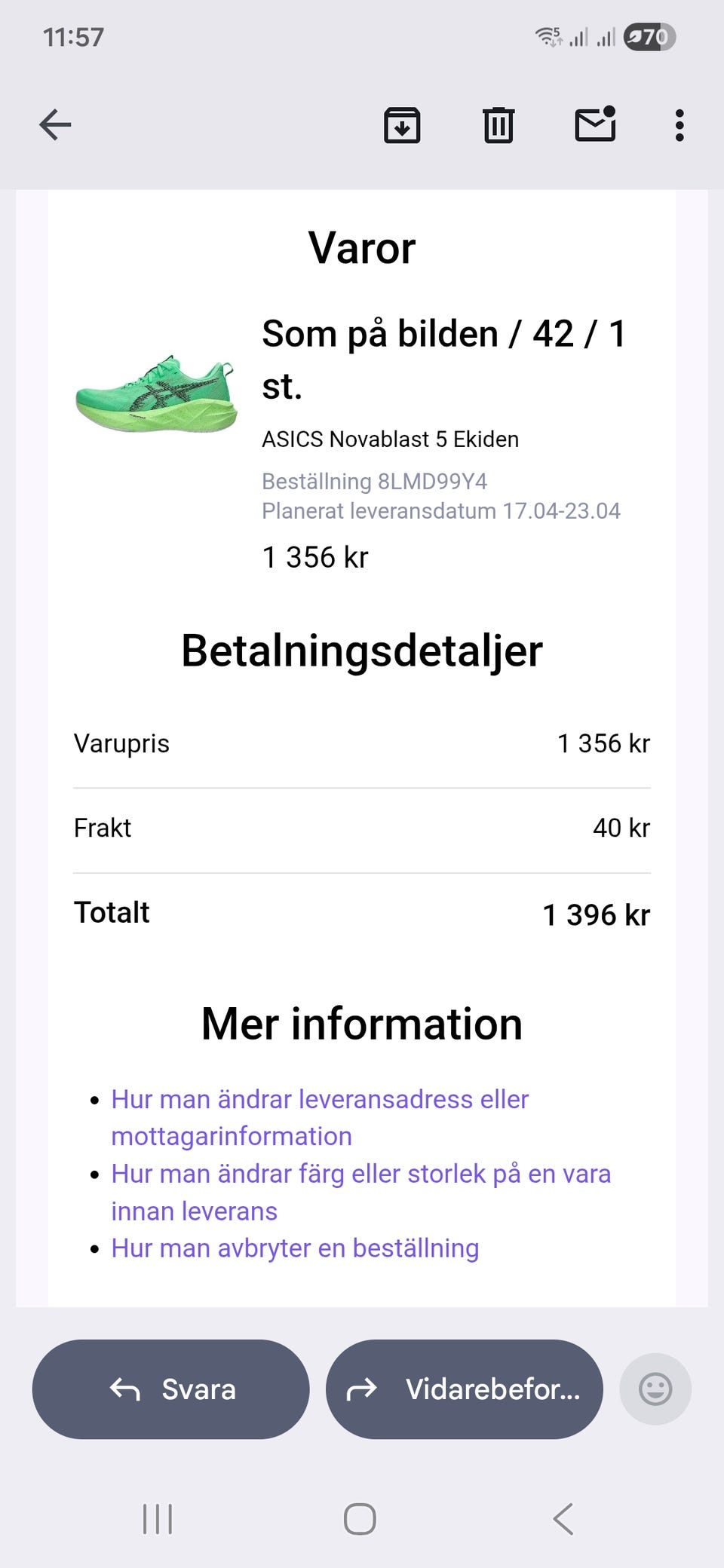Image resolution: width=724 pixels, height=1568 pixels.
Task: Add an emoji reaction
Action: pos(655,1389)
